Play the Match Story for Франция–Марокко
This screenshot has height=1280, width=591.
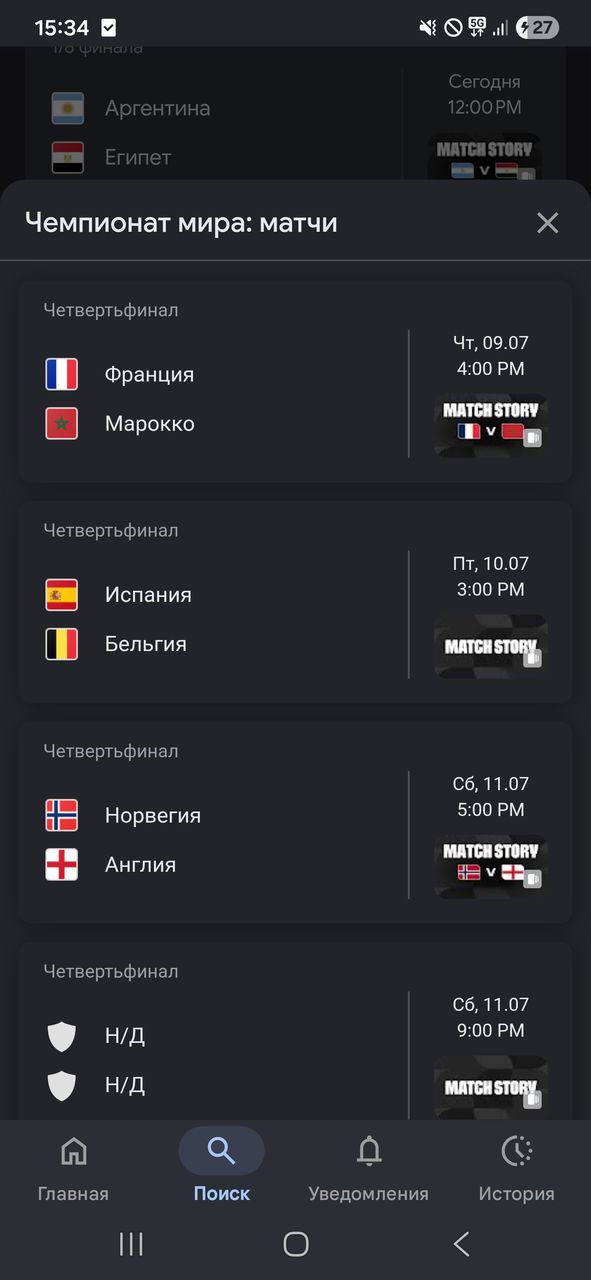[x=490, y=424]
